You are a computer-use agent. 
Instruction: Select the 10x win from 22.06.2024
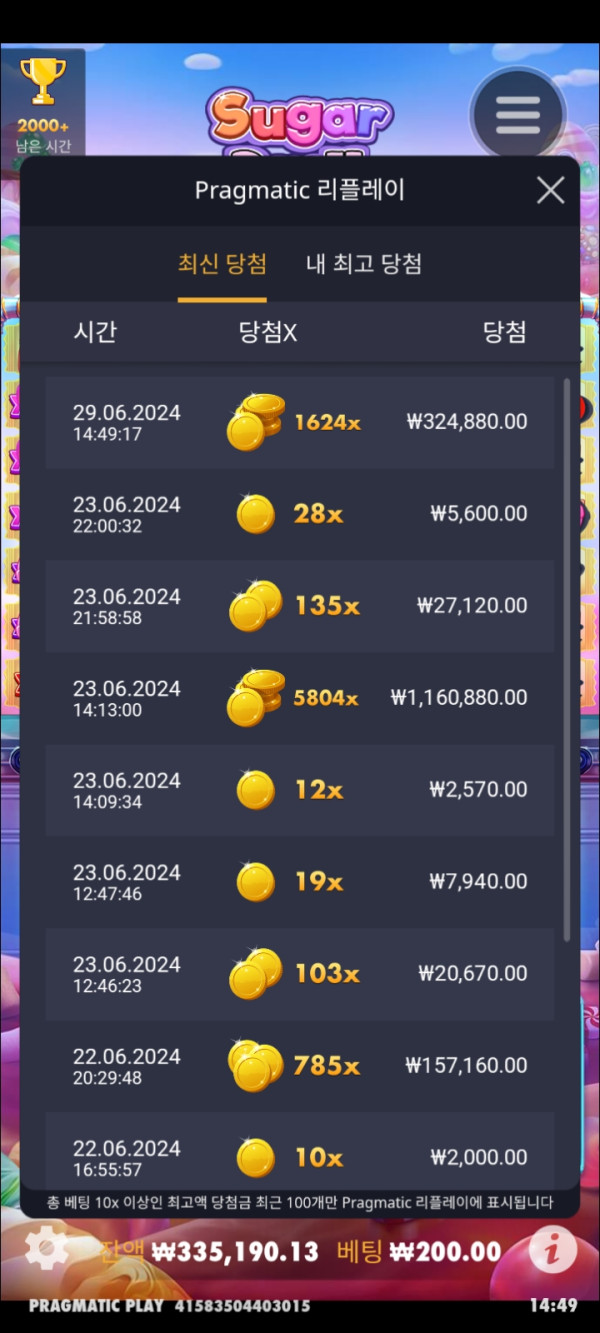(300, 1157)
